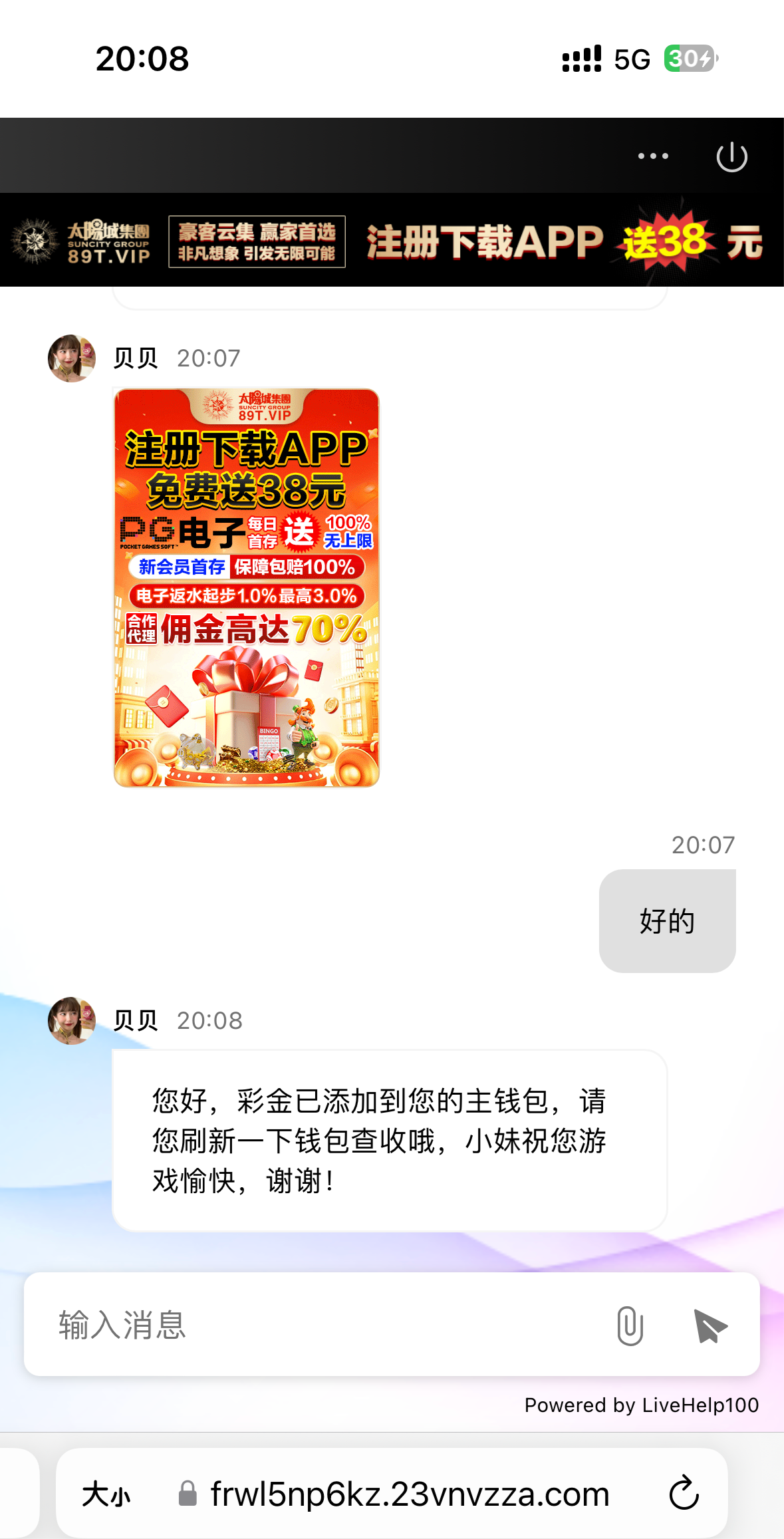Open the 注册下载APP 送38元 banner
Screen dimensions: 784x1539
point(392,241)
